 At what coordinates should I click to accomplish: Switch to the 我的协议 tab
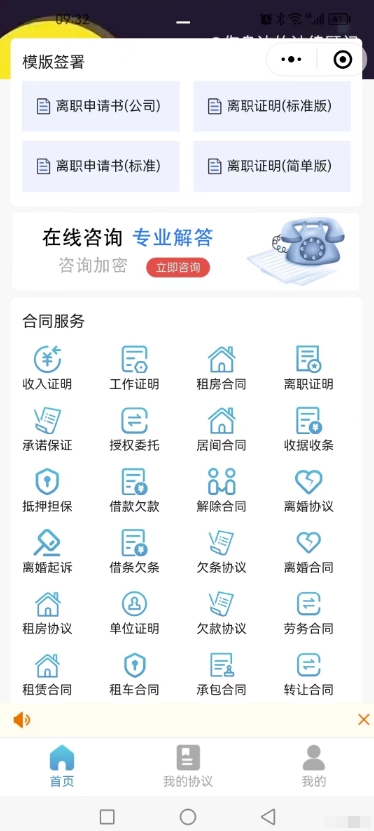coord(188,766)
